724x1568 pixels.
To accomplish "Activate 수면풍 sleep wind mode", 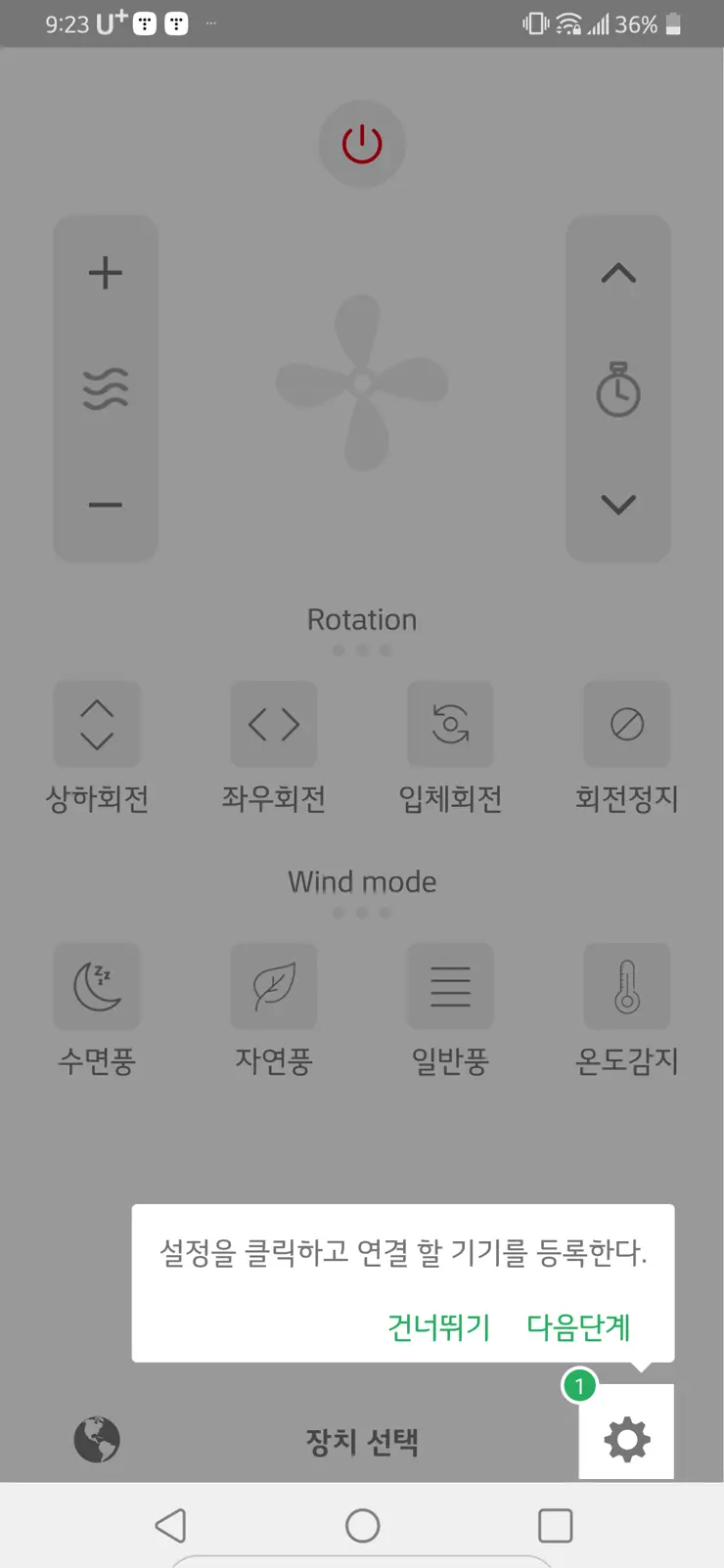I will 97,987.
